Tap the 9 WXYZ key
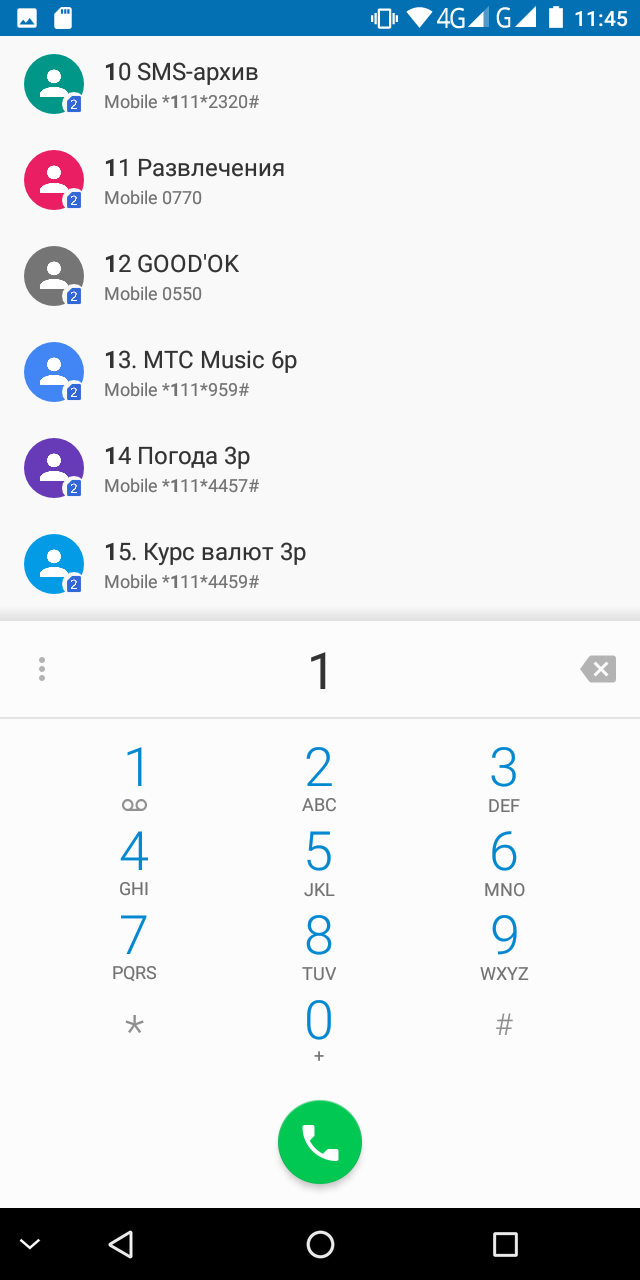Image resolution: width=640 pixels, height=1280 pixels. [x=504, y=946]
